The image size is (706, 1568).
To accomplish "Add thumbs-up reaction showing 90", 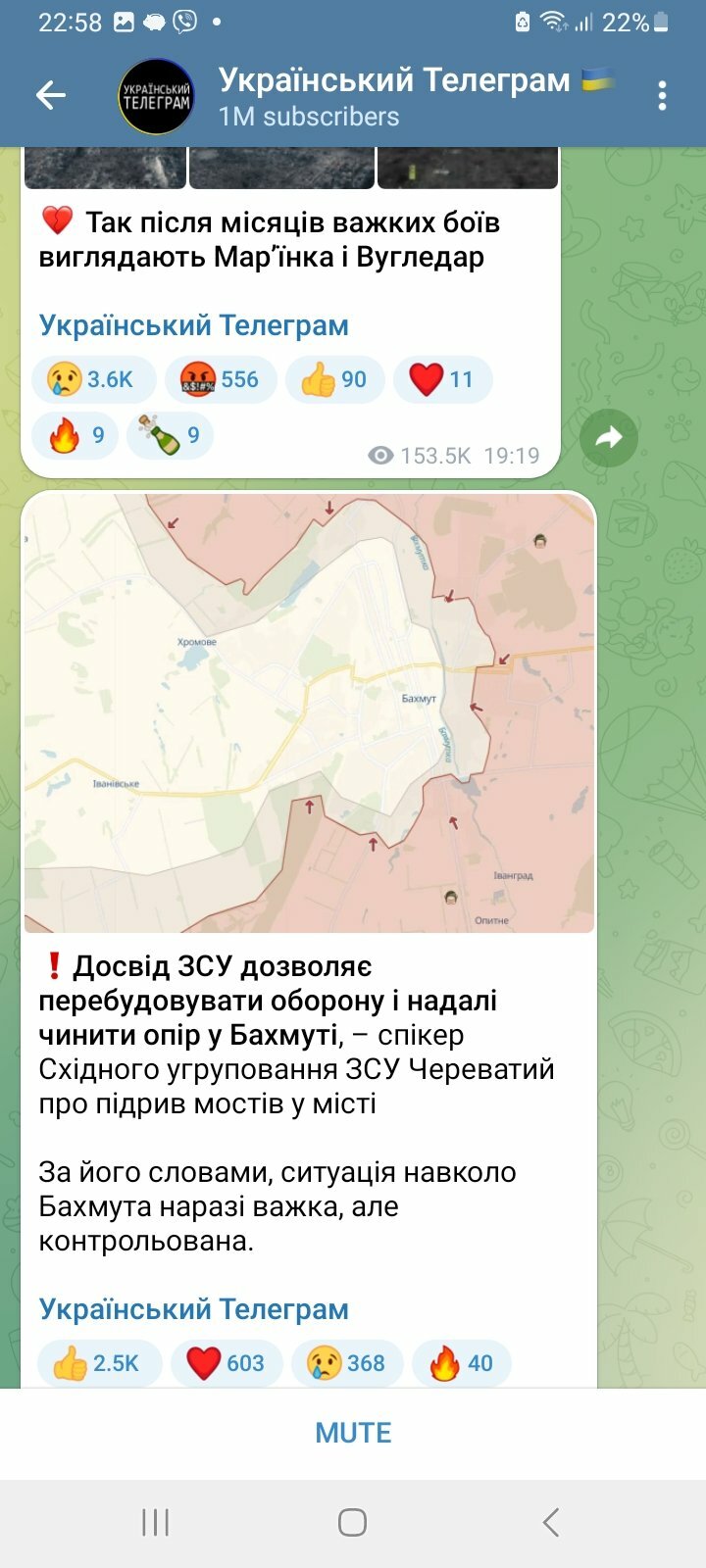I will click(x=334, y=380).
